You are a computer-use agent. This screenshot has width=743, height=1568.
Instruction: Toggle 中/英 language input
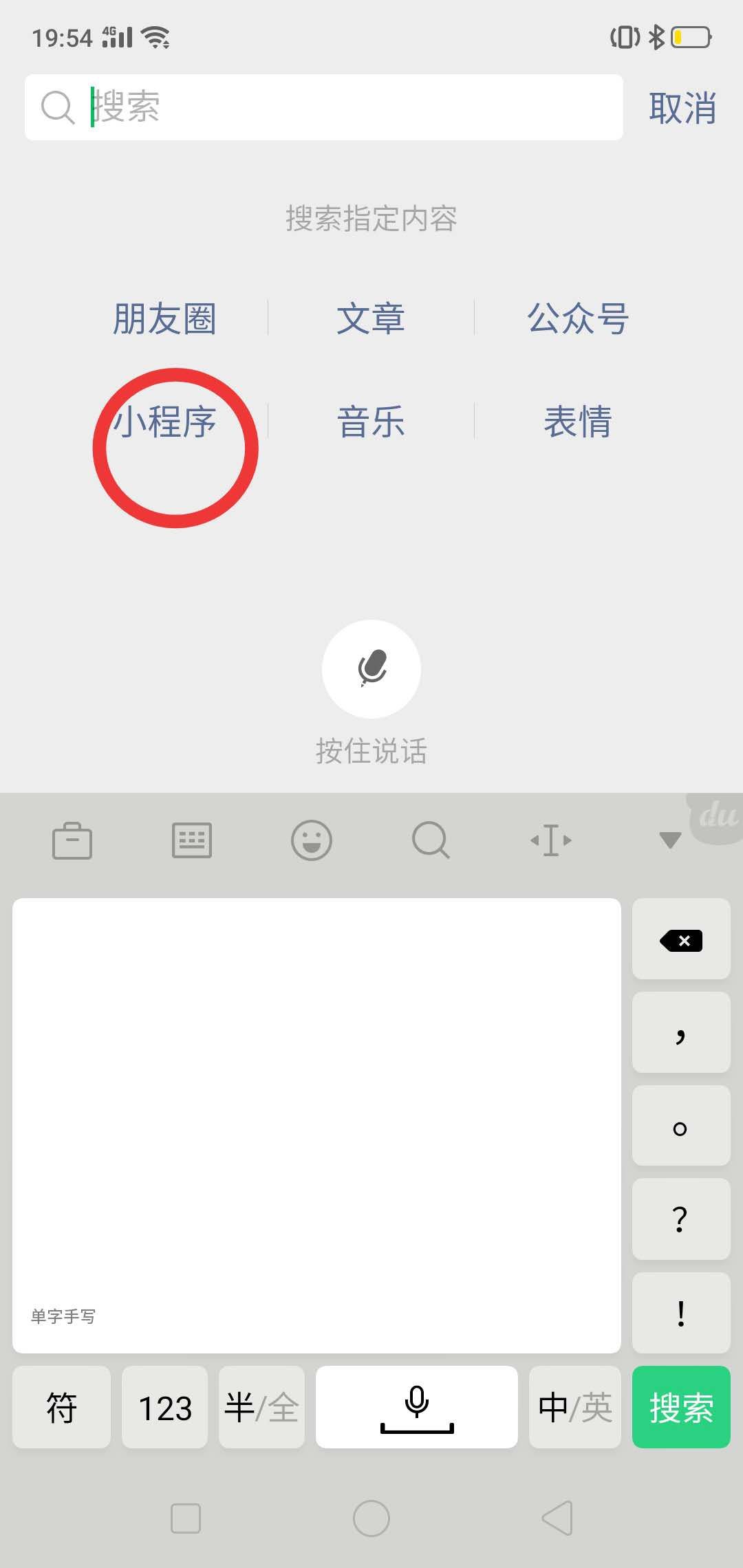pos(575,1407)
